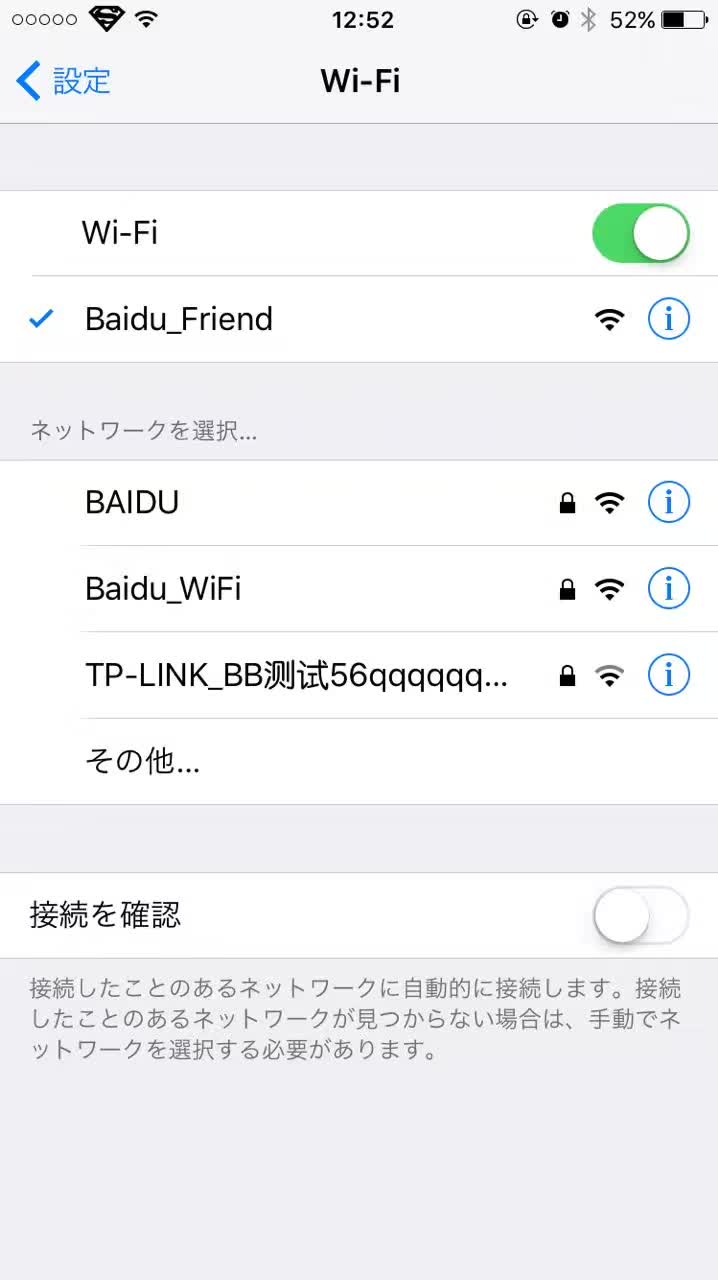Join the TP-LINK_BB测试56 network
718x1280 pixels.
click(359, 676)
